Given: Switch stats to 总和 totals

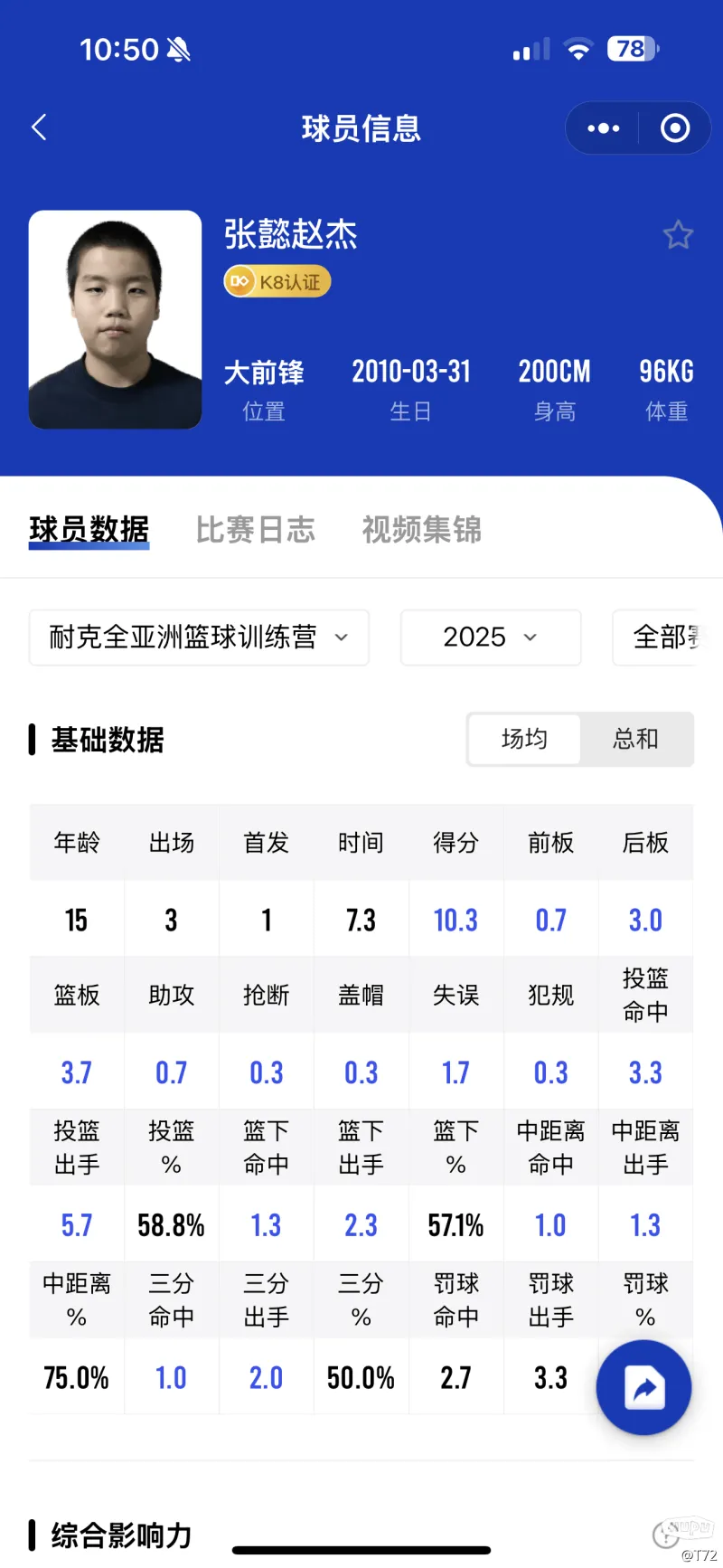Looking at the screenshot, I should point(635,740).
